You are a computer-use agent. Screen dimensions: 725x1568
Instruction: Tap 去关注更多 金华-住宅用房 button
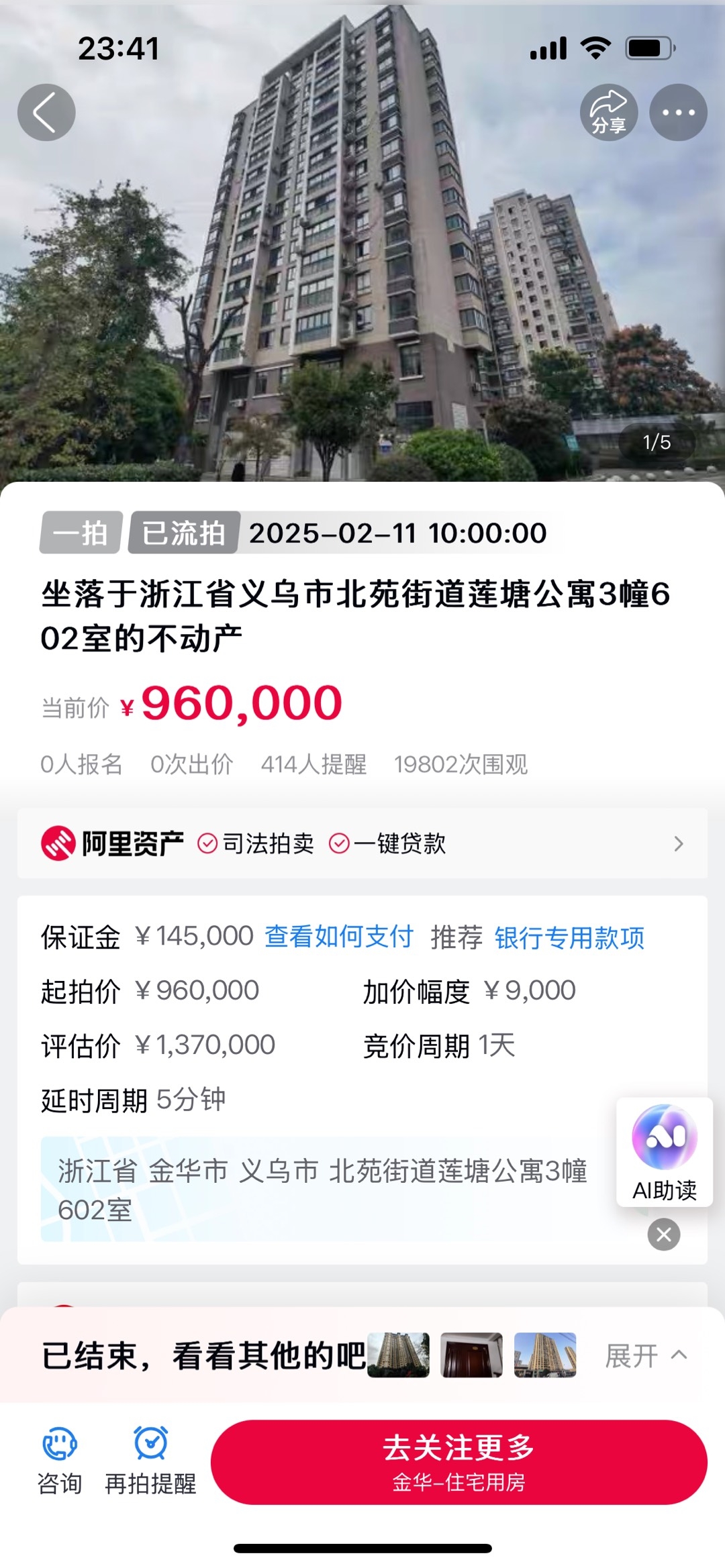click(459, 1463)
